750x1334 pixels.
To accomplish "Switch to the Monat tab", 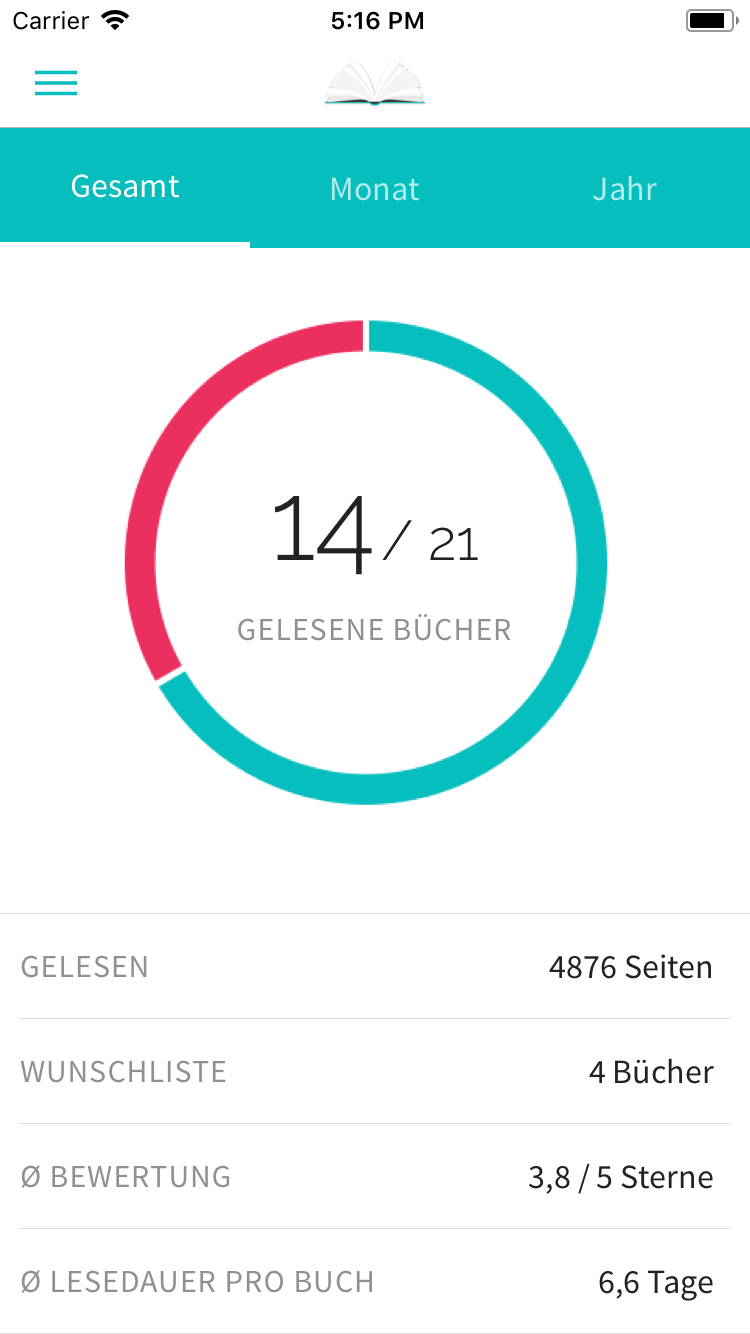I will tap(375, 189).
